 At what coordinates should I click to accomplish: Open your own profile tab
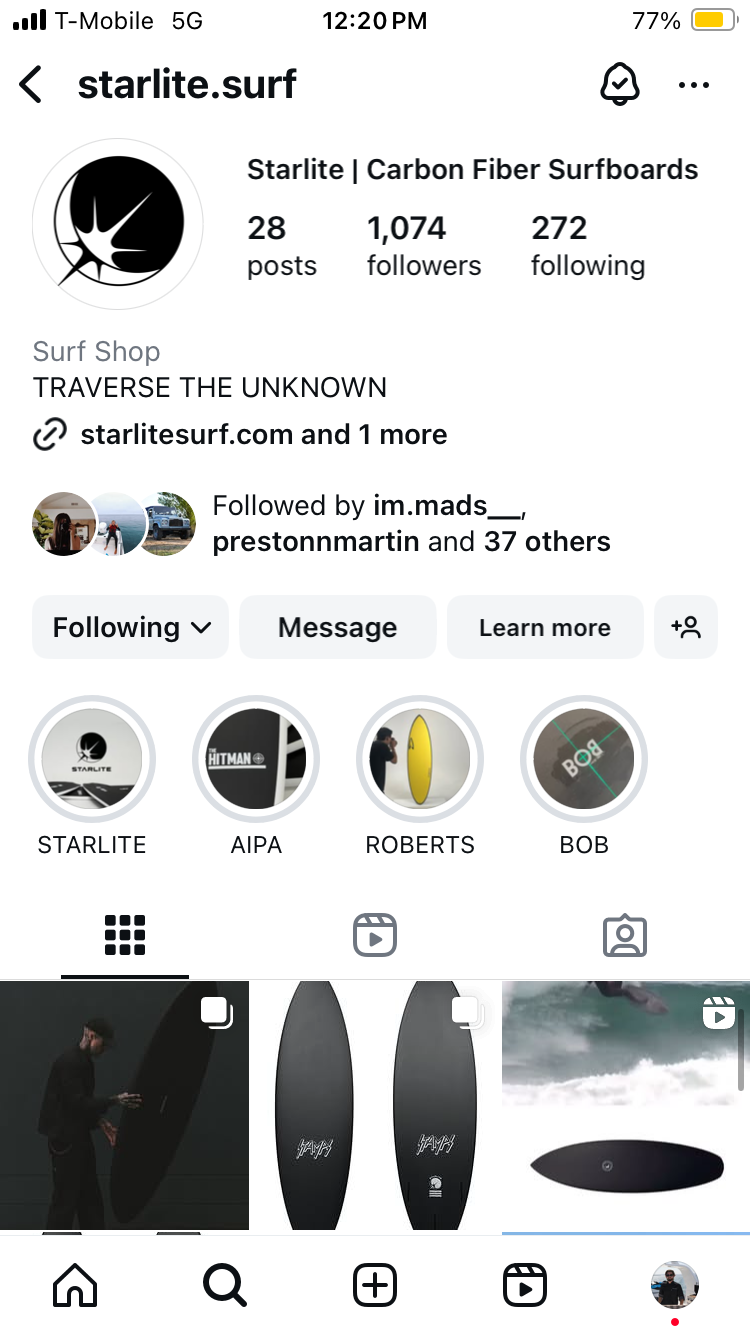pyautogui.click(x=675, y=1285)
